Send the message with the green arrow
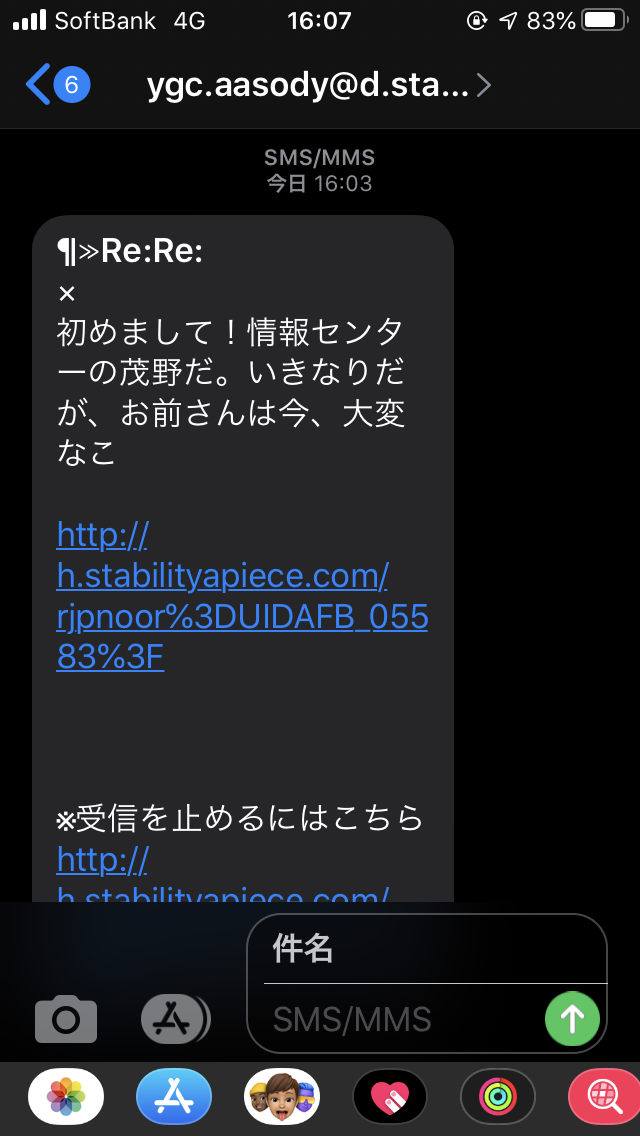The height and width of the screenshot is (1136, 640). [573, 1019]
